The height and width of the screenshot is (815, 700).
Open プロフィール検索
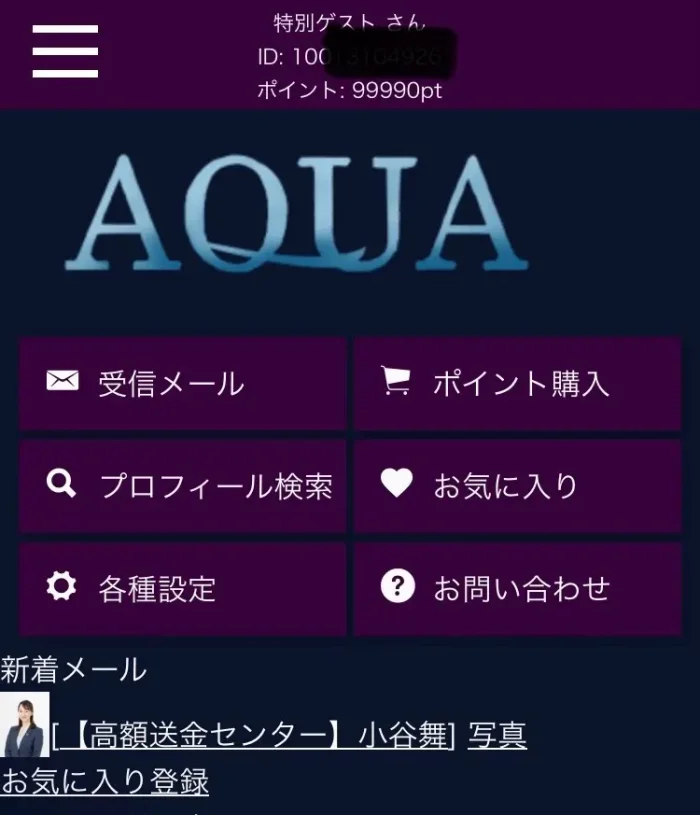(x=182, y=486)
